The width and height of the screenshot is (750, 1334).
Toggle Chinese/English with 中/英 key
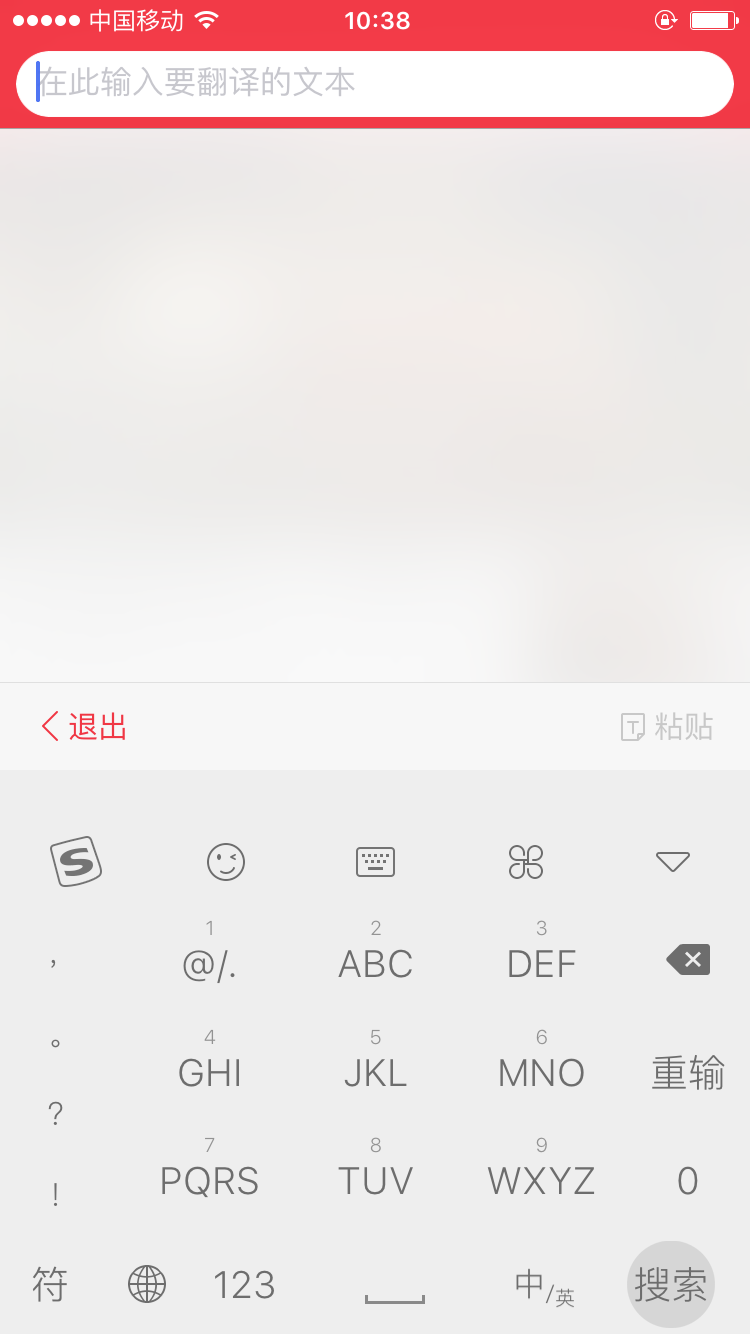tap(544, 1286)
